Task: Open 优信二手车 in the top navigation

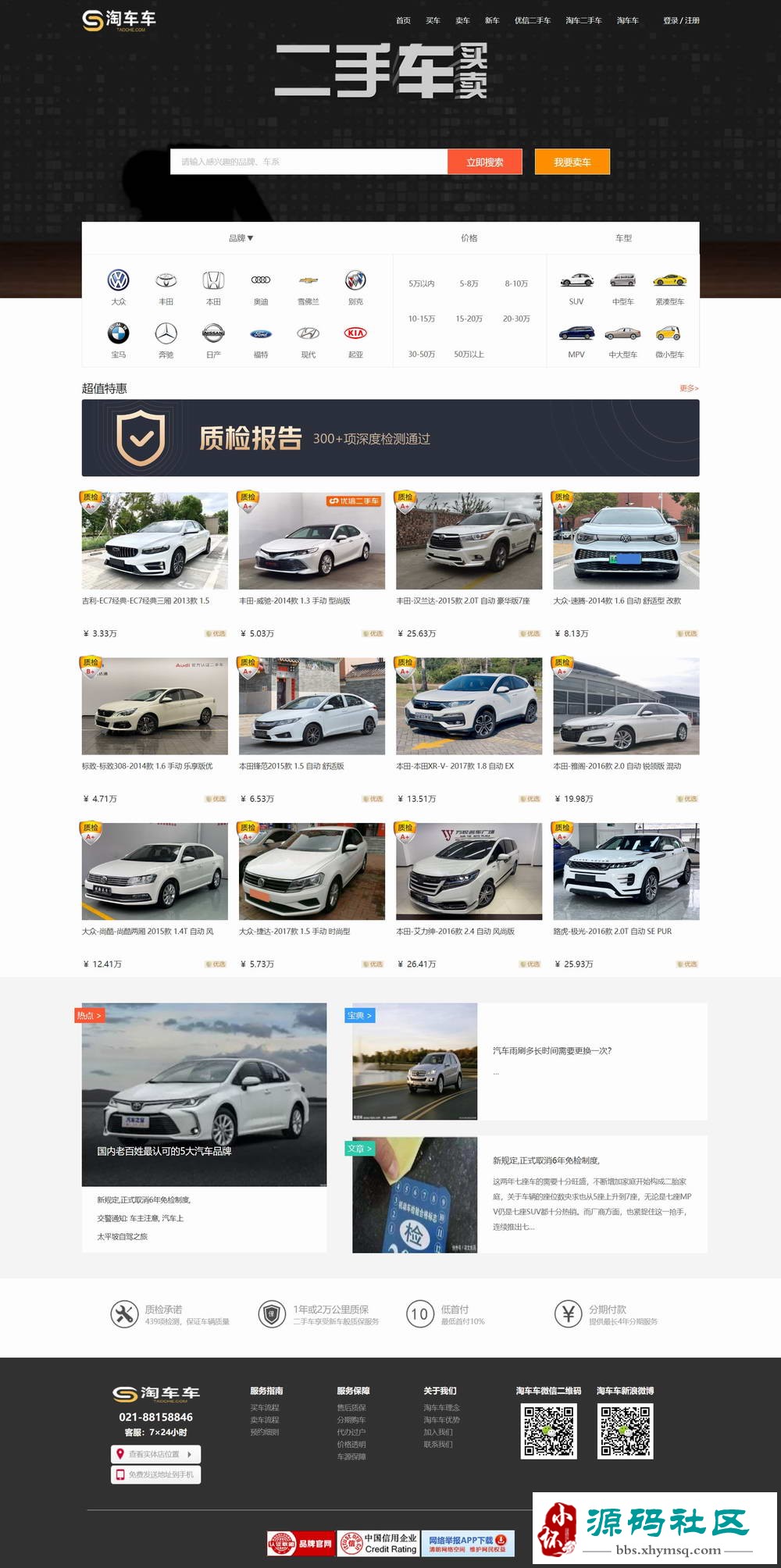Action: click(532, 20)
